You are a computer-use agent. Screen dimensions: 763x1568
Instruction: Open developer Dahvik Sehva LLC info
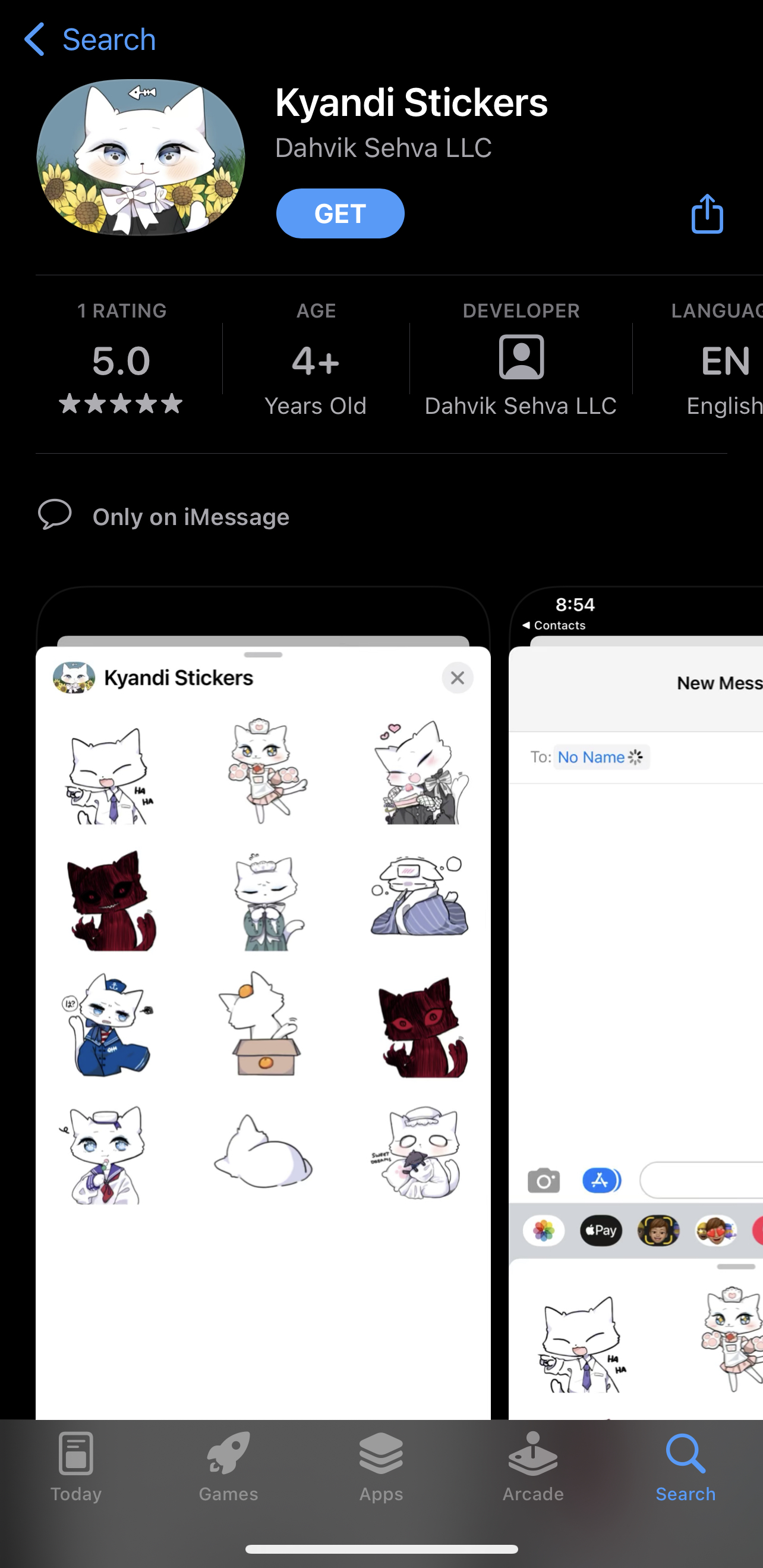(x=521, y=360)
